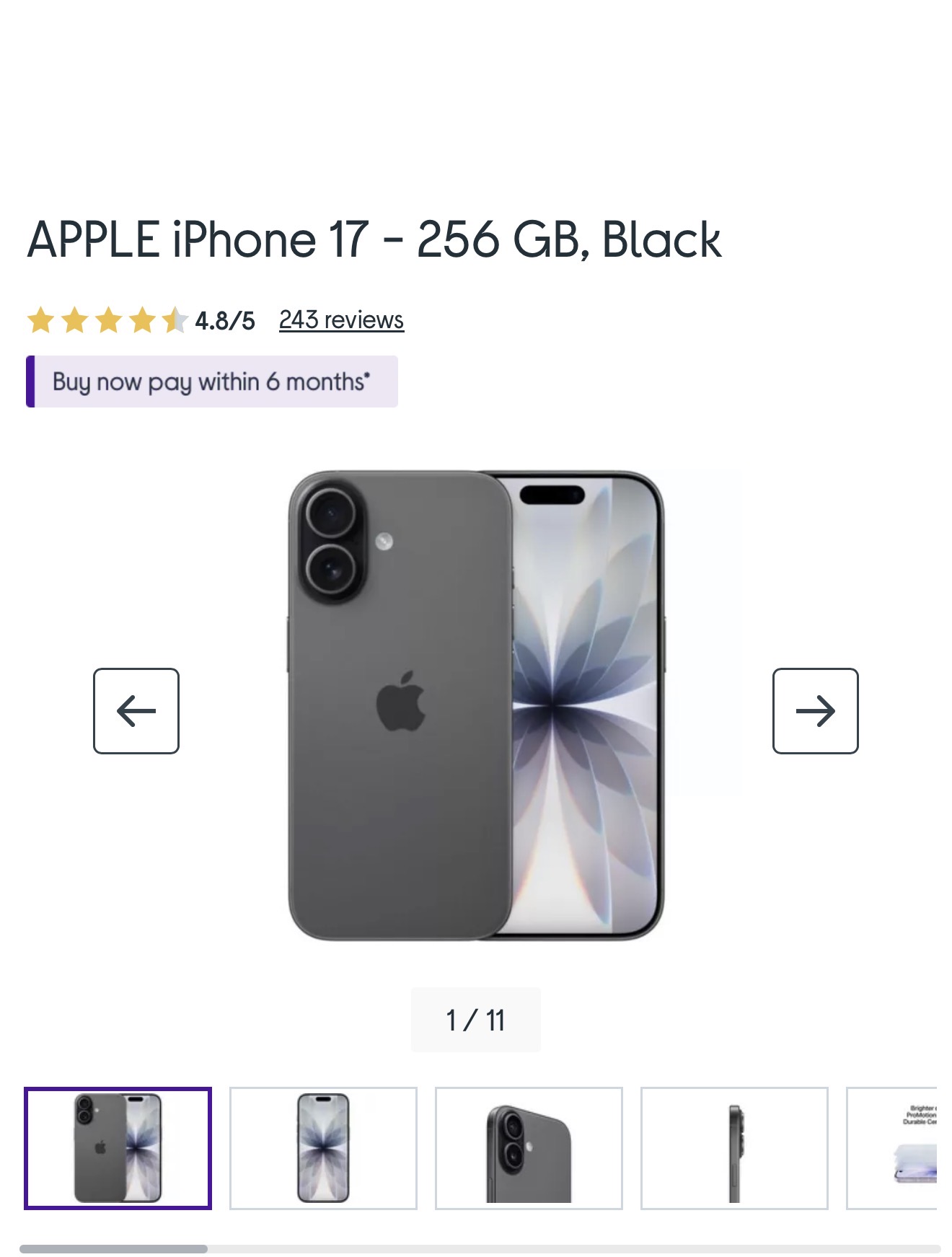Select the first thumbnail showing back and front
This screenshot has width=952, height=1257.
pyautogui.click(x=118, y=1148)
